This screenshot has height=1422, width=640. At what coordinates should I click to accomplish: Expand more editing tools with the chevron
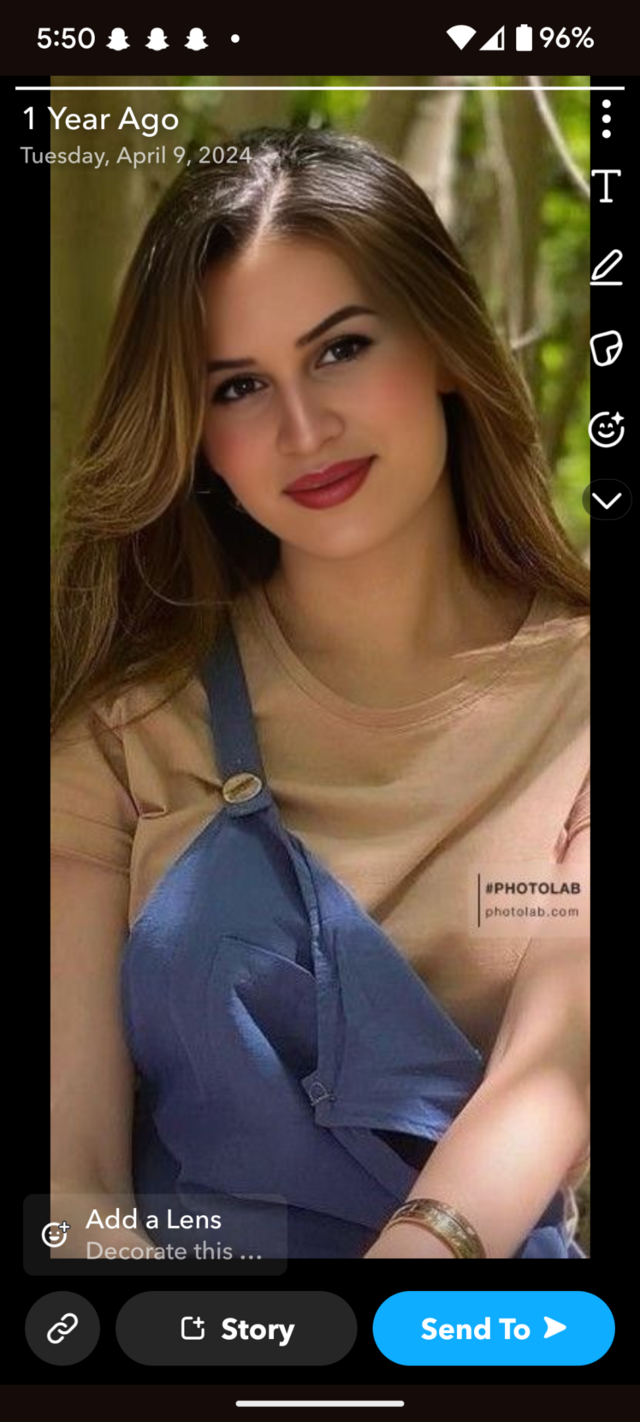[606, 501]
